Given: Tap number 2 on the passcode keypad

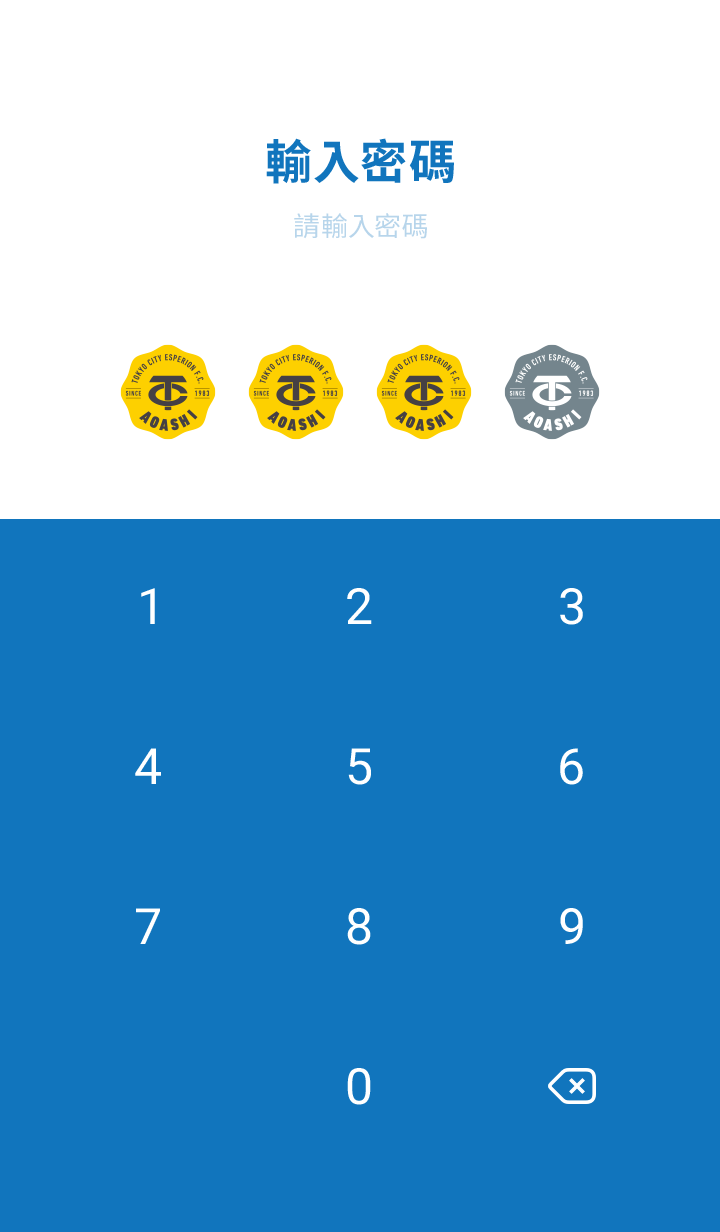Looking at the screenshot, I should [360, 607].
